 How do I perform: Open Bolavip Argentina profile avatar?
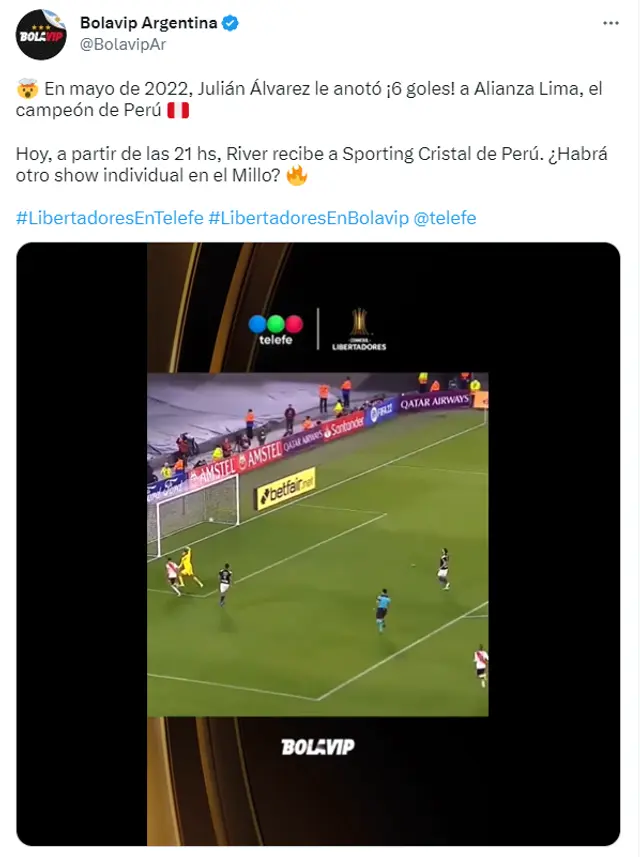tap(41, 34)
